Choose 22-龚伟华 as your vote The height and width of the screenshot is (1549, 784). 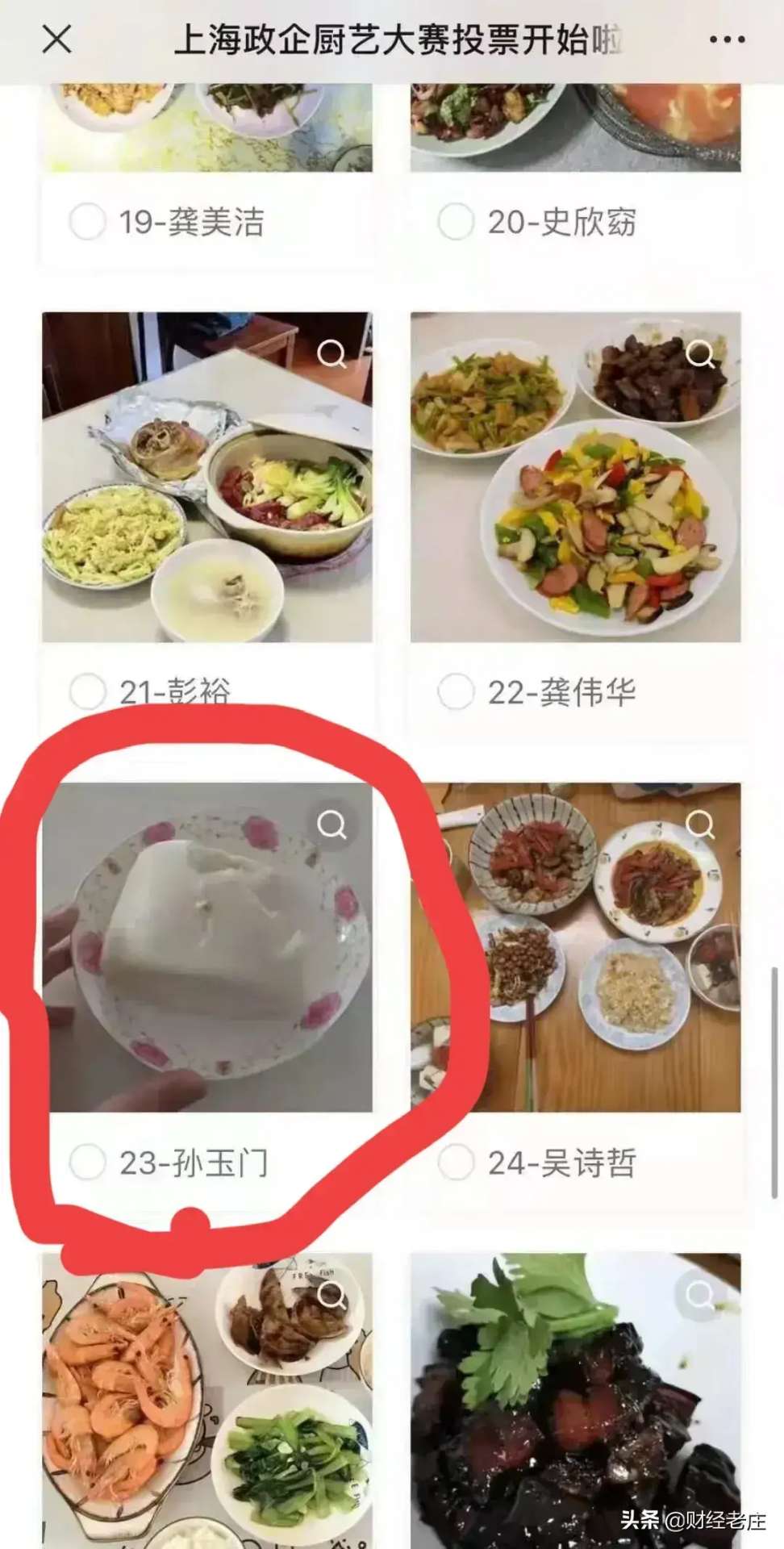[x=456, y=691]
